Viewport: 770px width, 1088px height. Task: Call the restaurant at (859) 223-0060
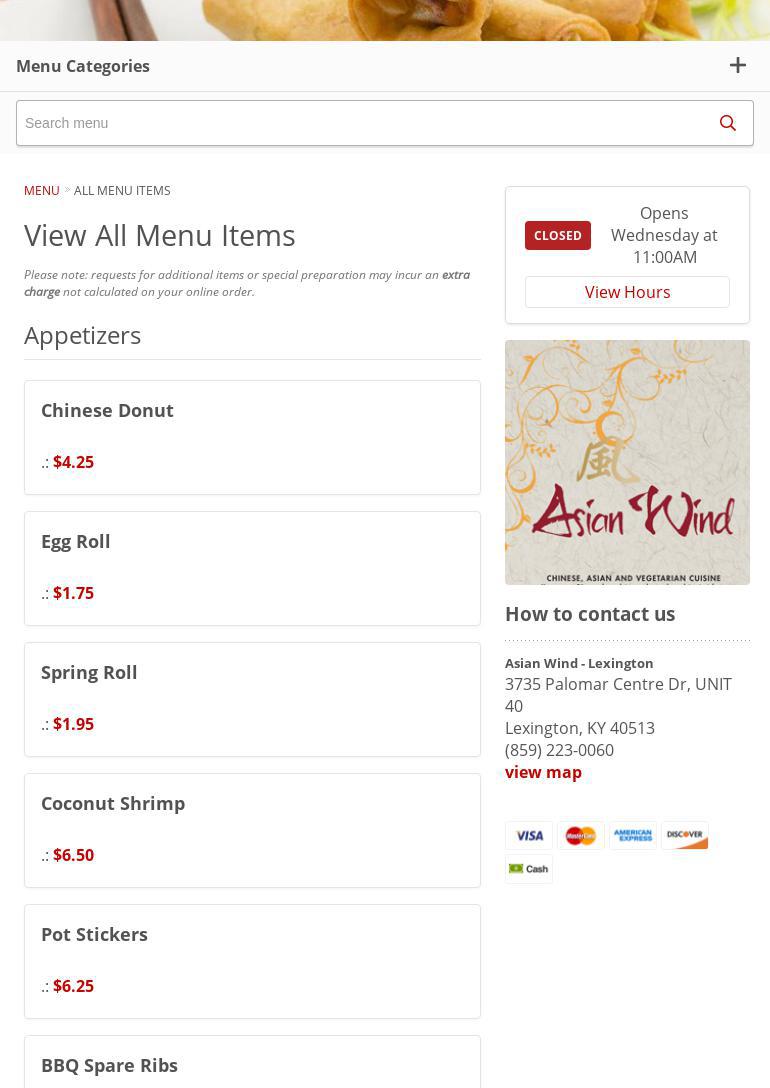pyautogui.click(x=559, y=750)
